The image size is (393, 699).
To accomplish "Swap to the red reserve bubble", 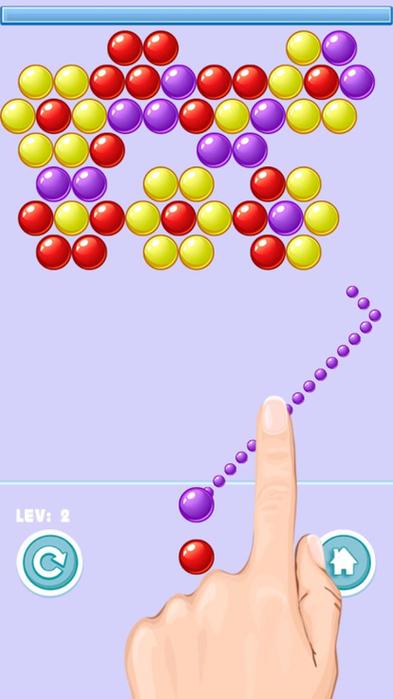I will click(196, 557).
